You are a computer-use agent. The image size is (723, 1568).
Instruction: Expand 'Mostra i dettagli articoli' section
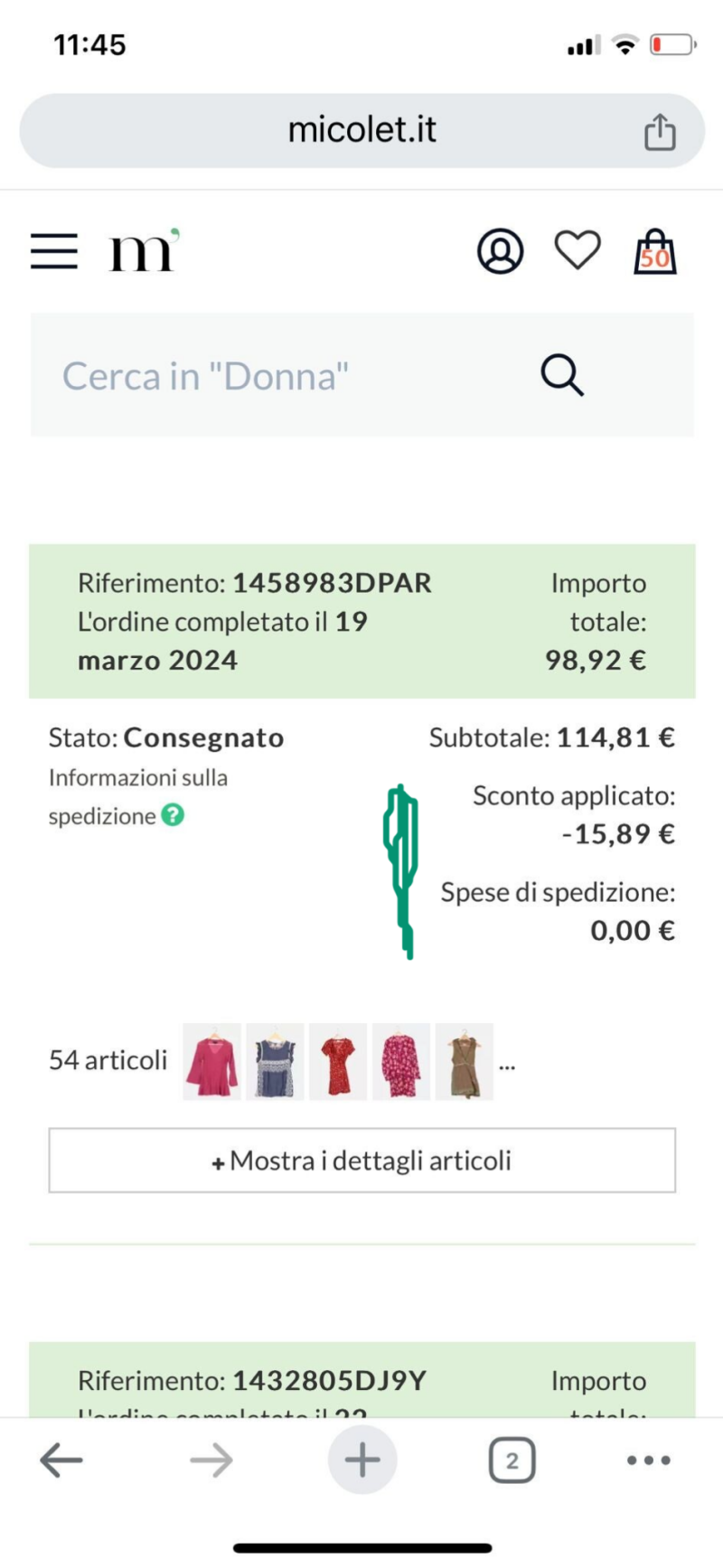pos(361,1160)
